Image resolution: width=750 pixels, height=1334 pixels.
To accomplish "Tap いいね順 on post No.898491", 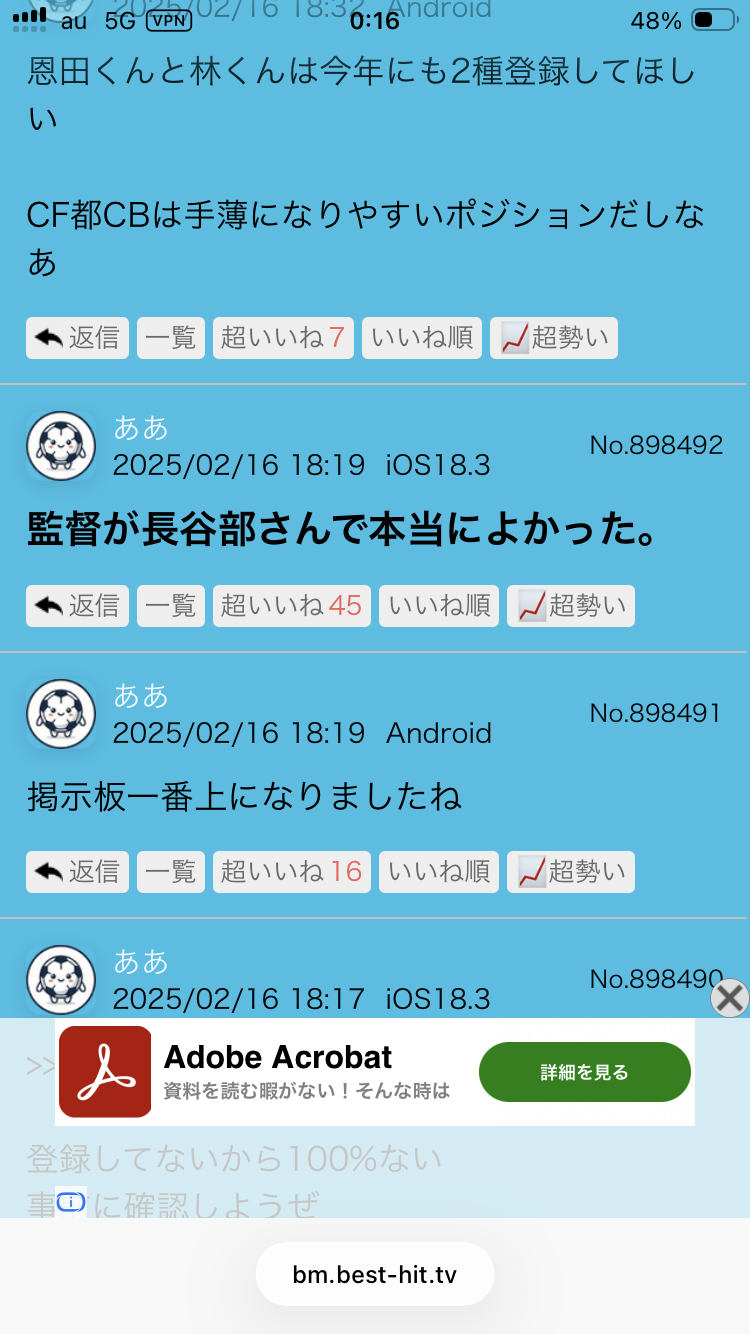I will [x=439, y=872].
